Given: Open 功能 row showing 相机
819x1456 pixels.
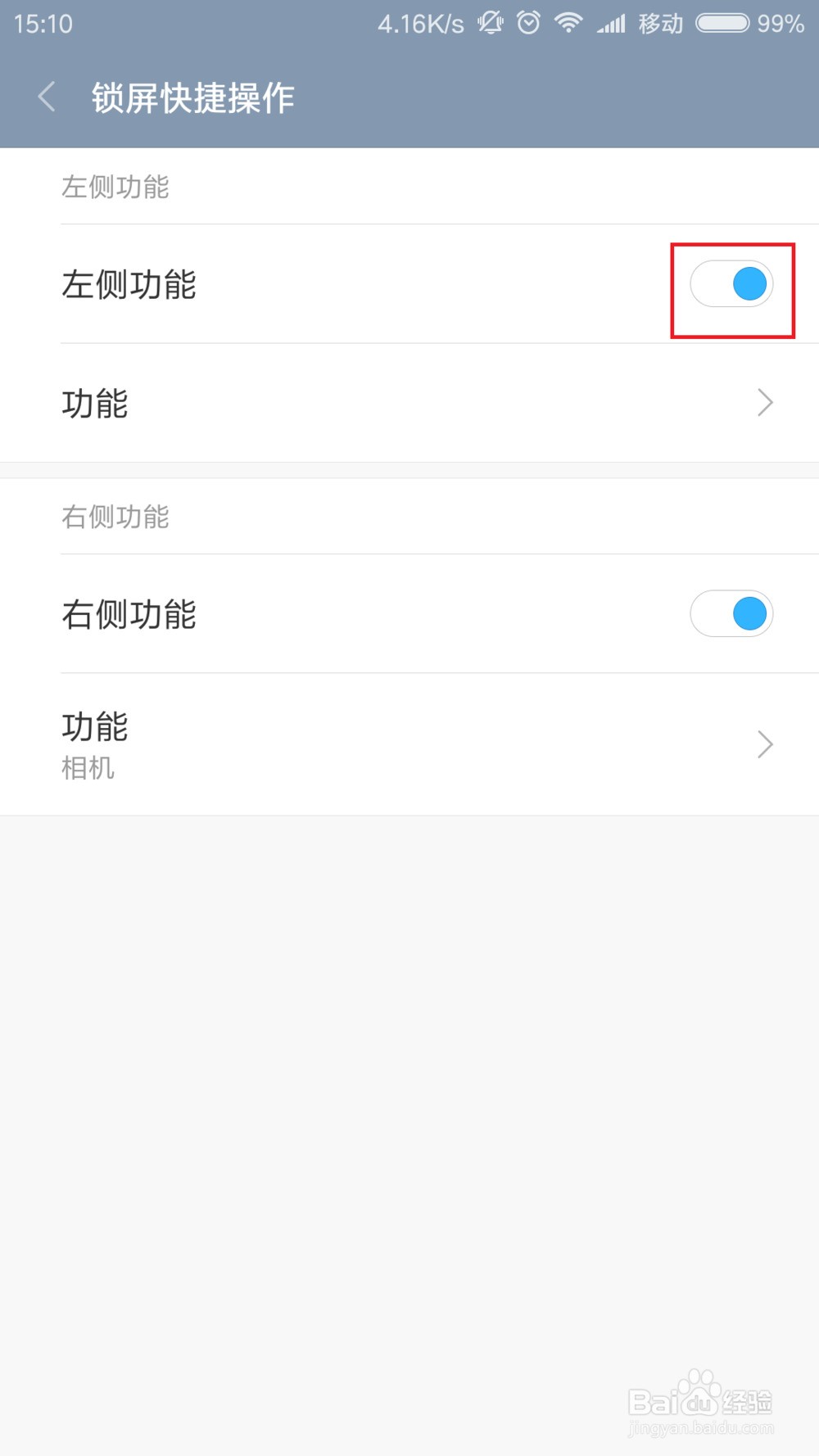Looking at the screenshot, I should point(409,744).
